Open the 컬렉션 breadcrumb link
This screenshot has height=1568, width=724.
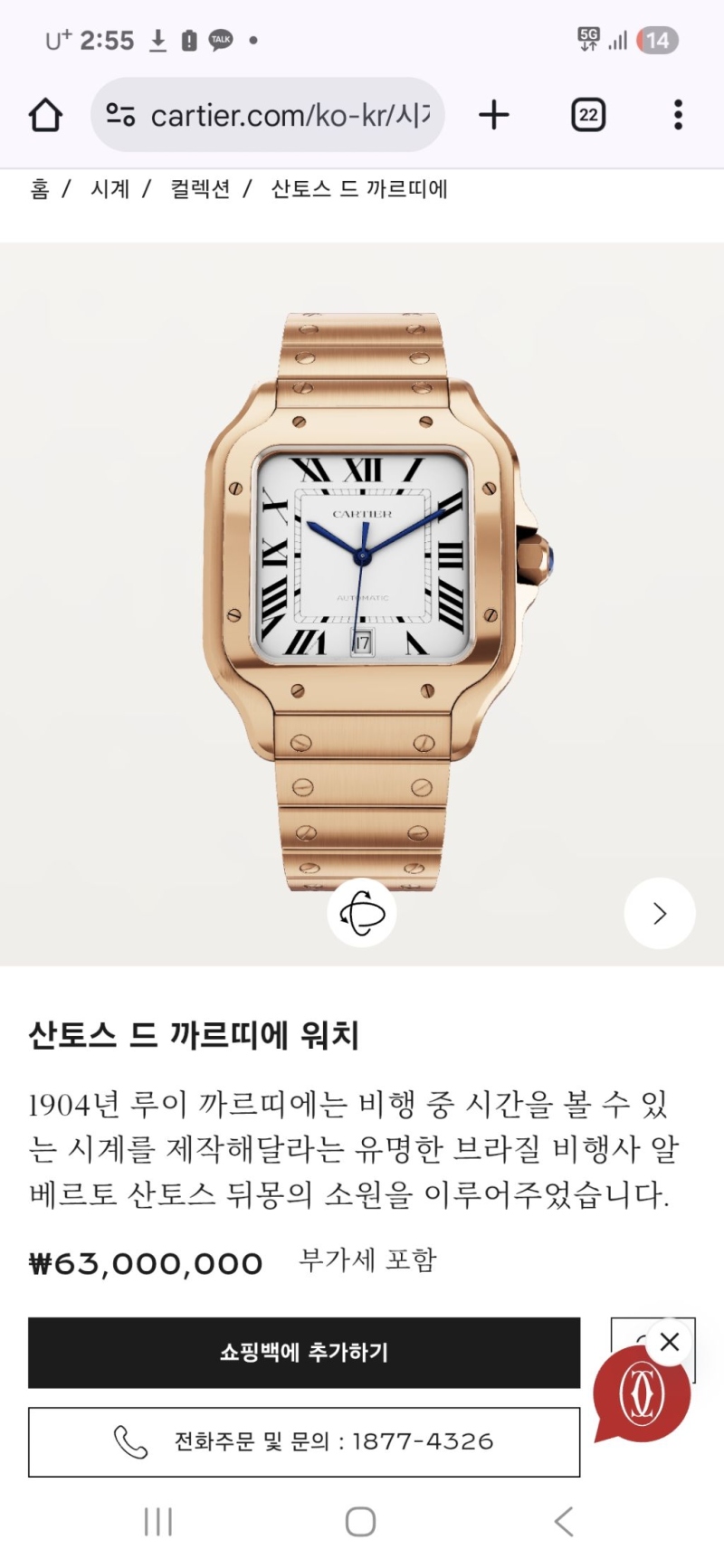pos(200,189)
